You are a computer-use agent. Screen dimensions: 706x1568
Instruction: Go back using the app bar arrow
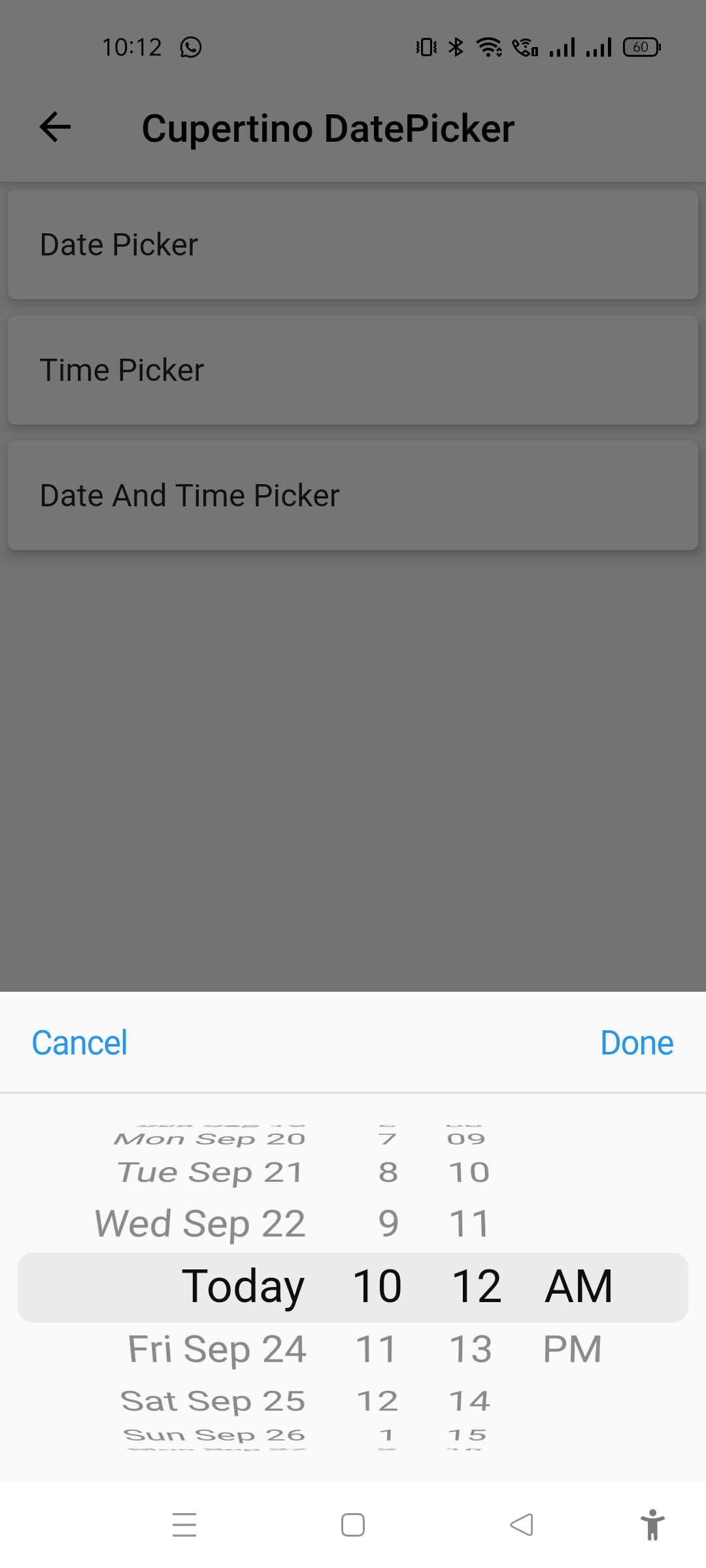(56, 127)
